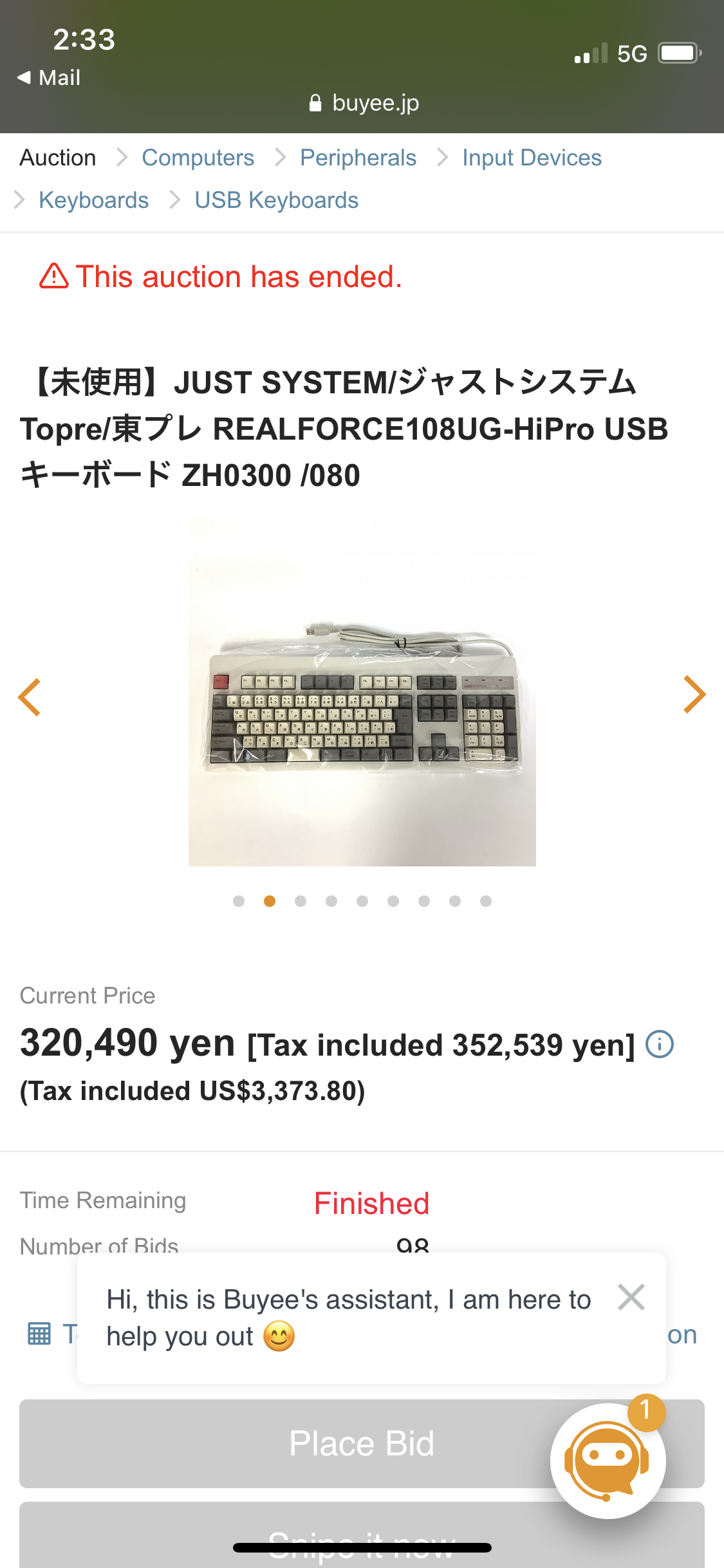
Task: Open the Auction breadcrumb link
Action: (57, 157)
